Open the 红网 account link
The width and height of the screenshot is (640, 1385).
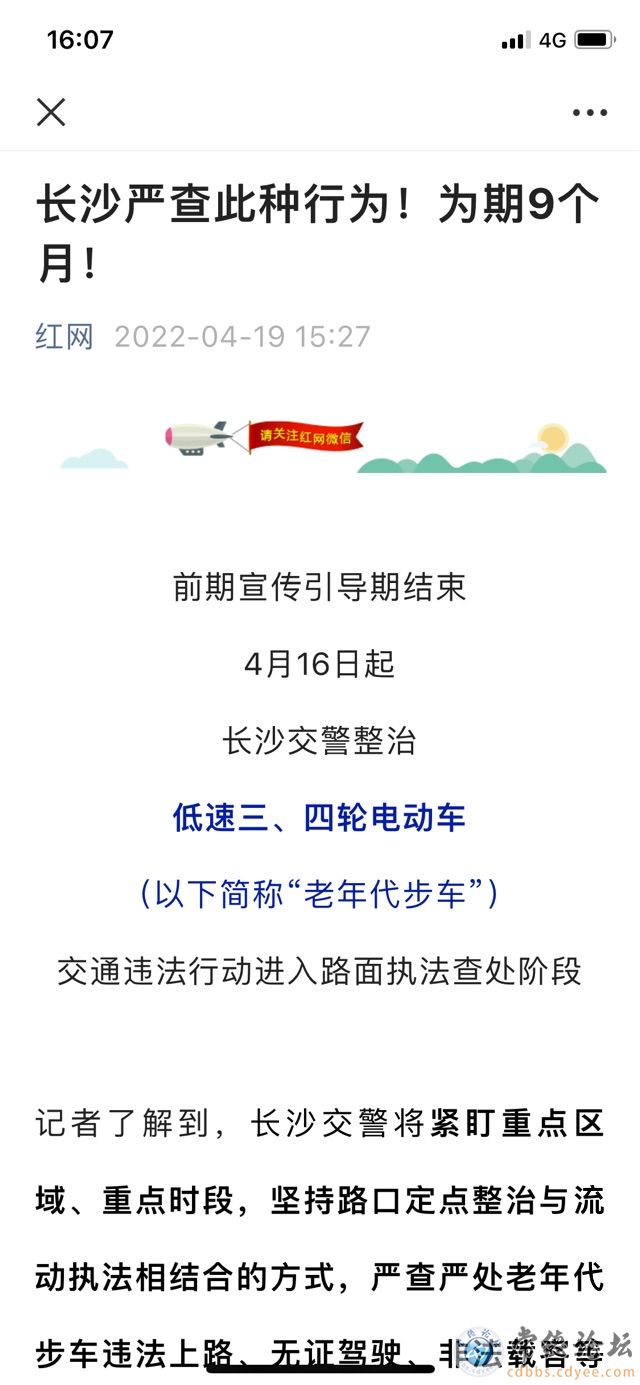pyautogui.click(x=65, y=337)
